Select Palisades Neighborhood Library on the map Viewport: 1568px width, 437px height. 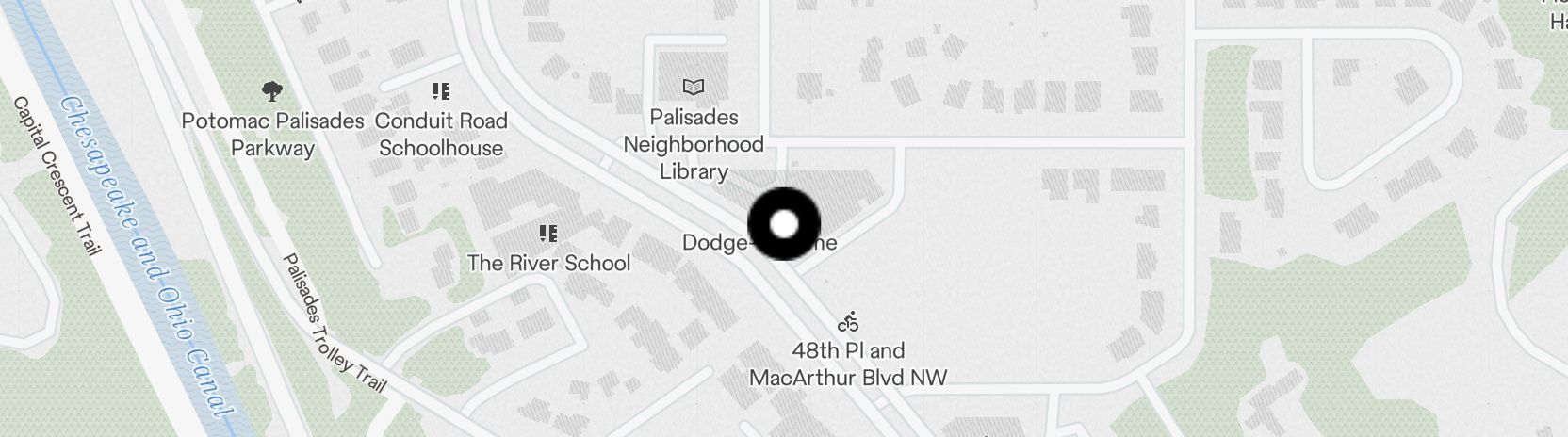[693, 88]
